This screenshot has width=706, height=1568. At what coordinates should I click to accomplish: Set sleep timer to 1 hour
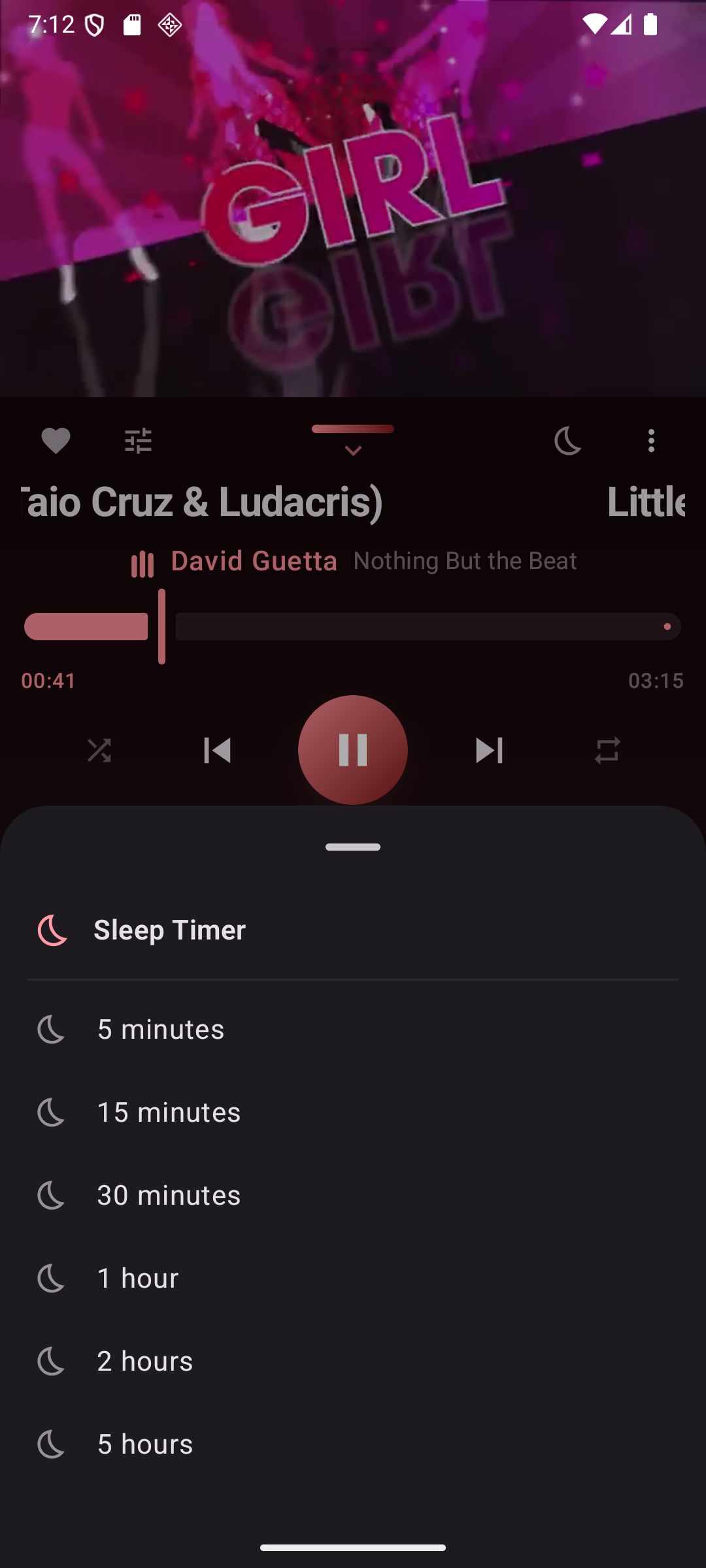[137, 1277]
